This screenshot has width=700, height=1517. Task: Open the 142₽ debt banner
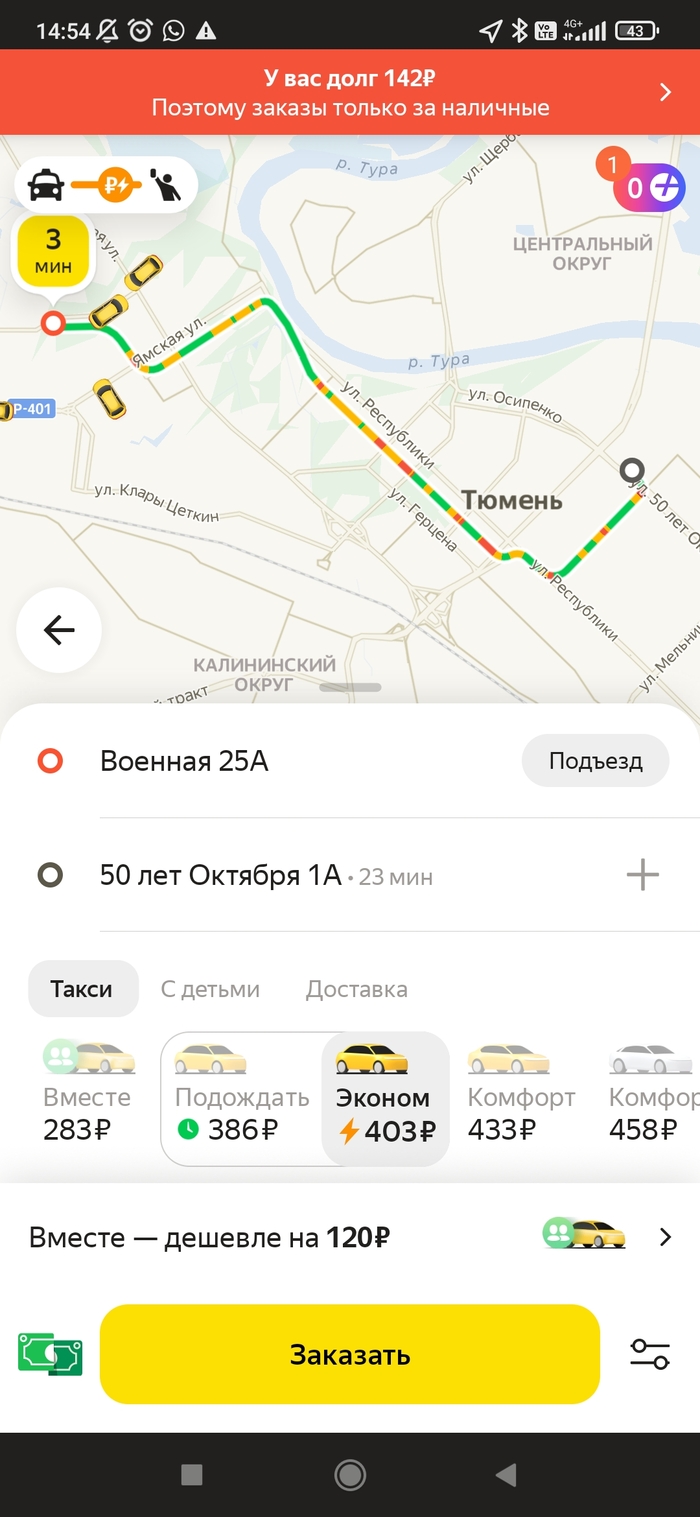point(350,92)
